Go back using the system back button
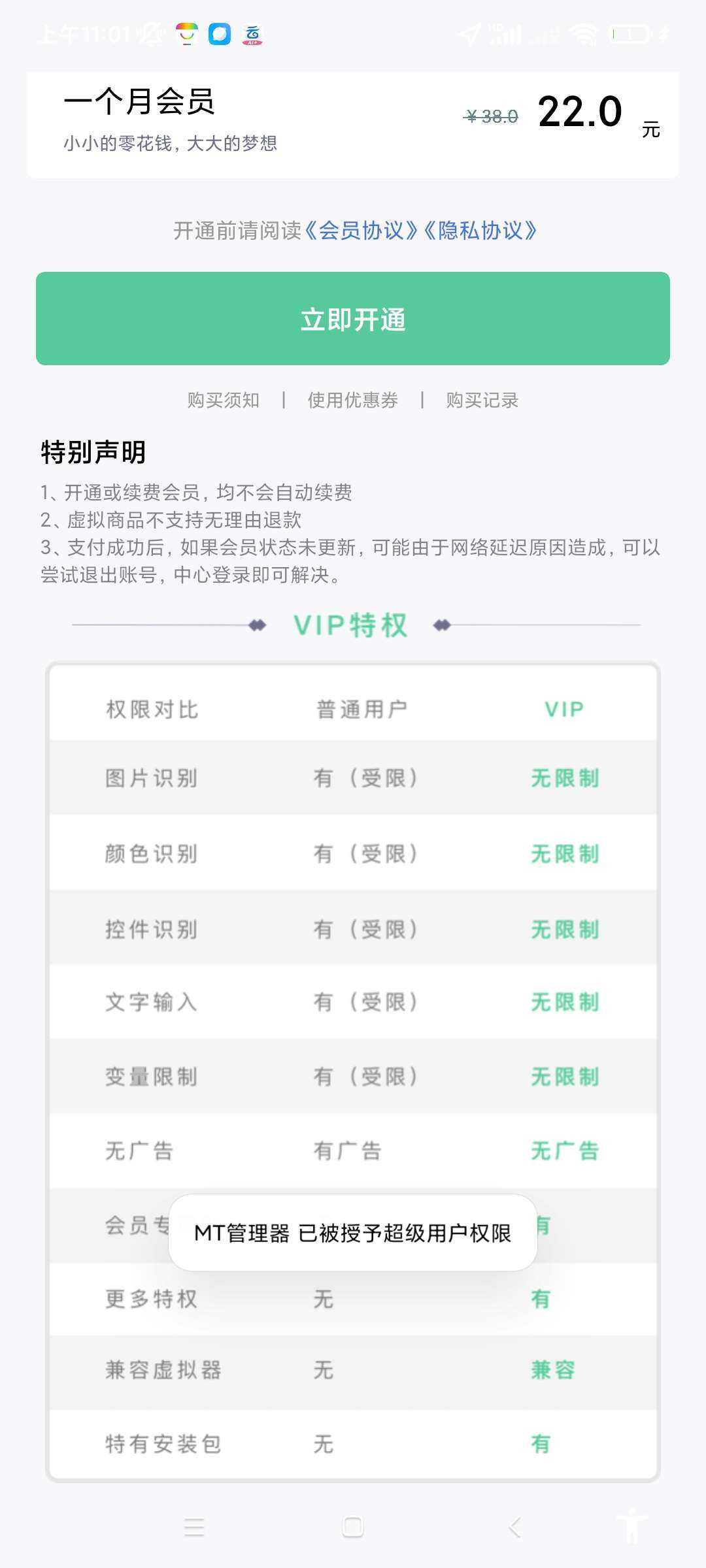This screenshot has height=1568, width=706. coord(514,1527)
